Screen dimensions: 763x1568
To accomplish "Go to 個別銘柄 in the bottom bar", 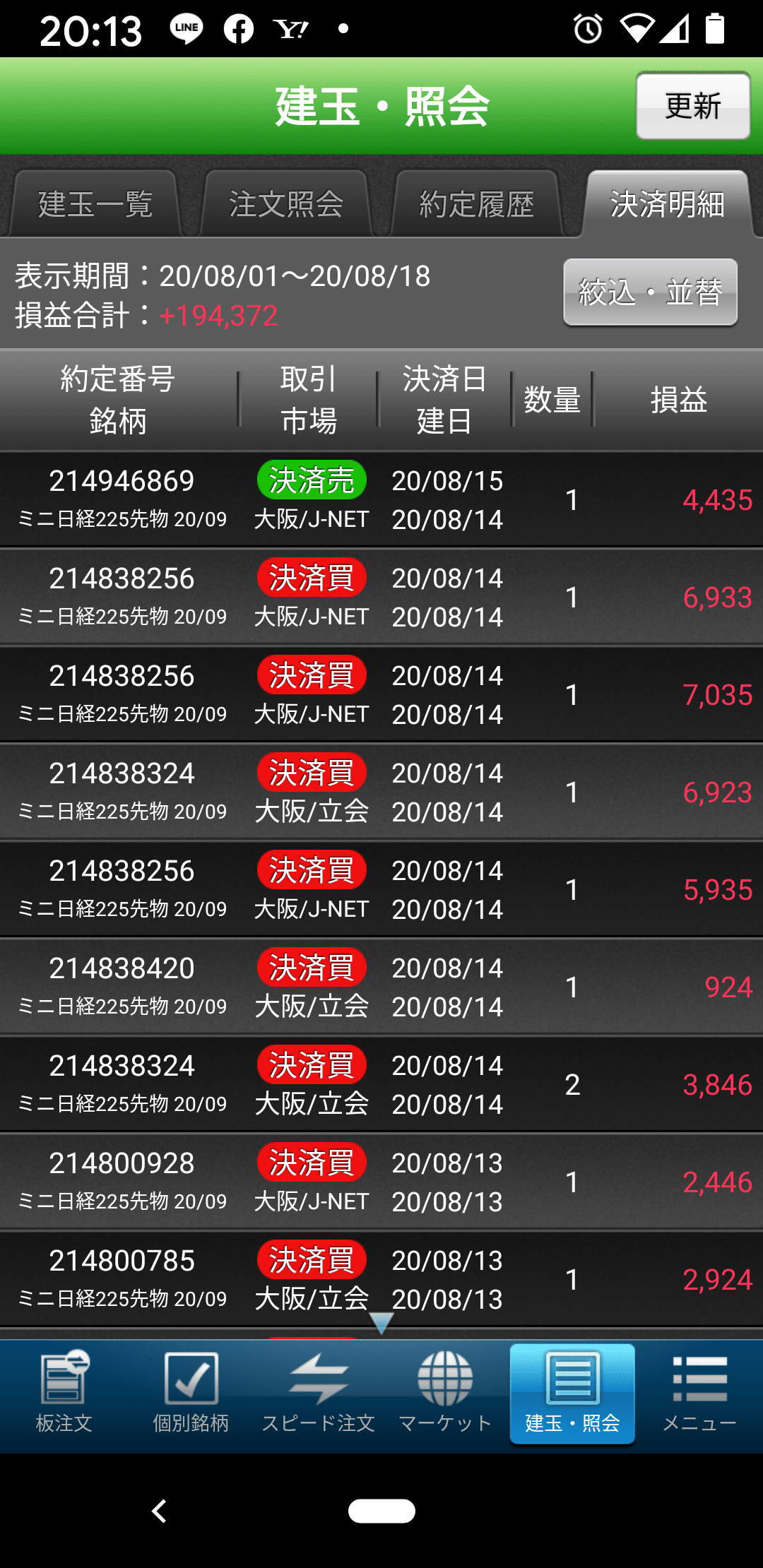I will (191, 1393).
